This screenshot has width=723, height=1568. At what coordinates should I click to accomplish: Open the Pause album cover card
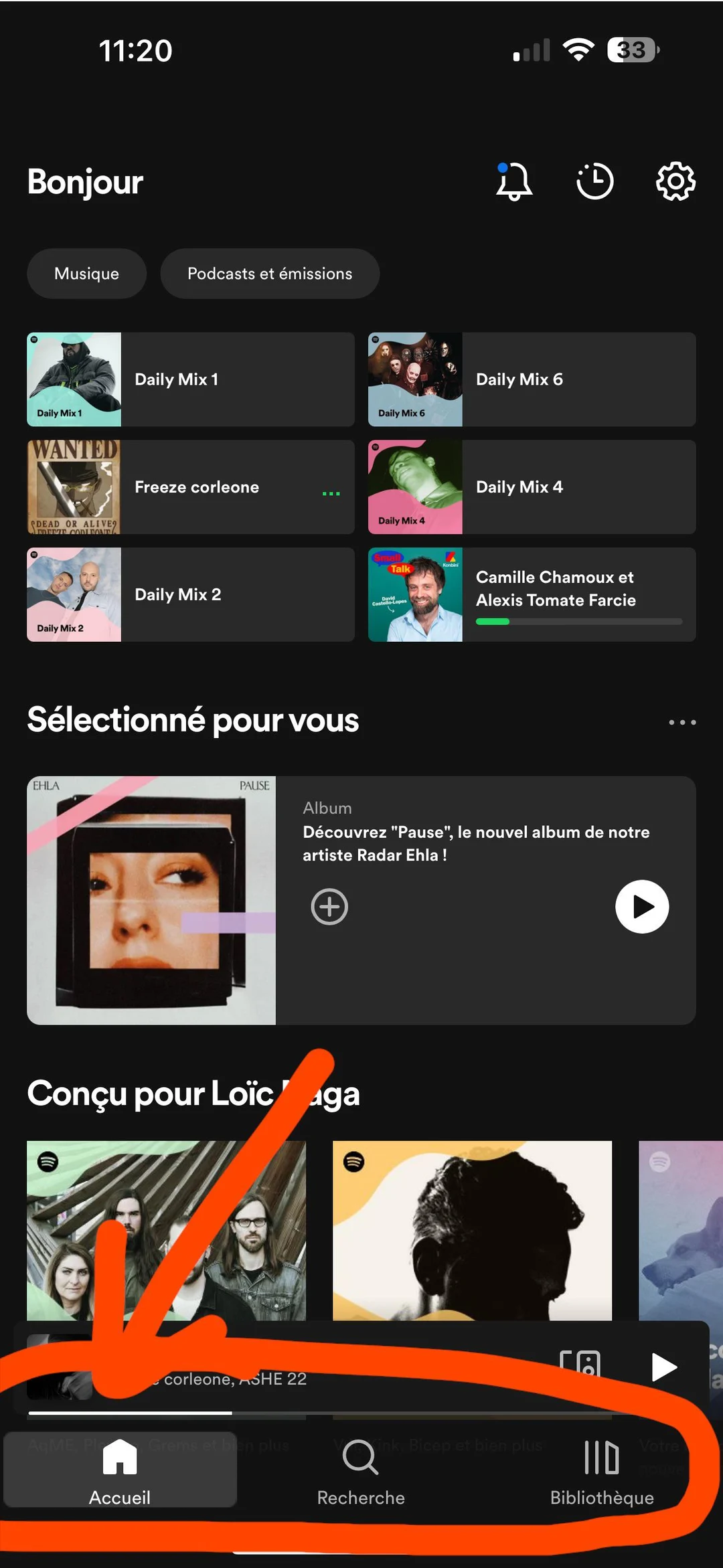click(151, 900)
